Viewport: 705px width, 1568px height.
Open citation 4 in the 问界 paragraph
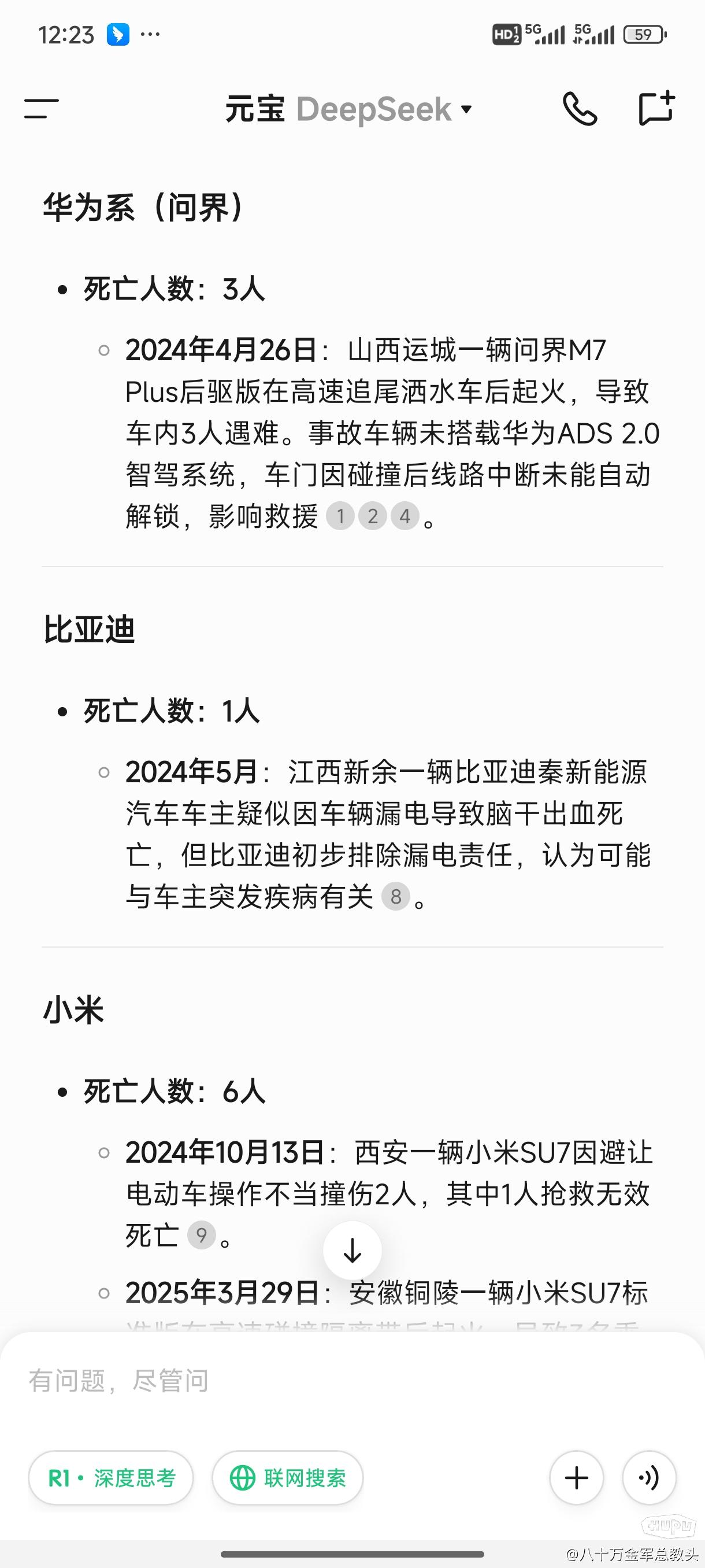coord(405,516)
